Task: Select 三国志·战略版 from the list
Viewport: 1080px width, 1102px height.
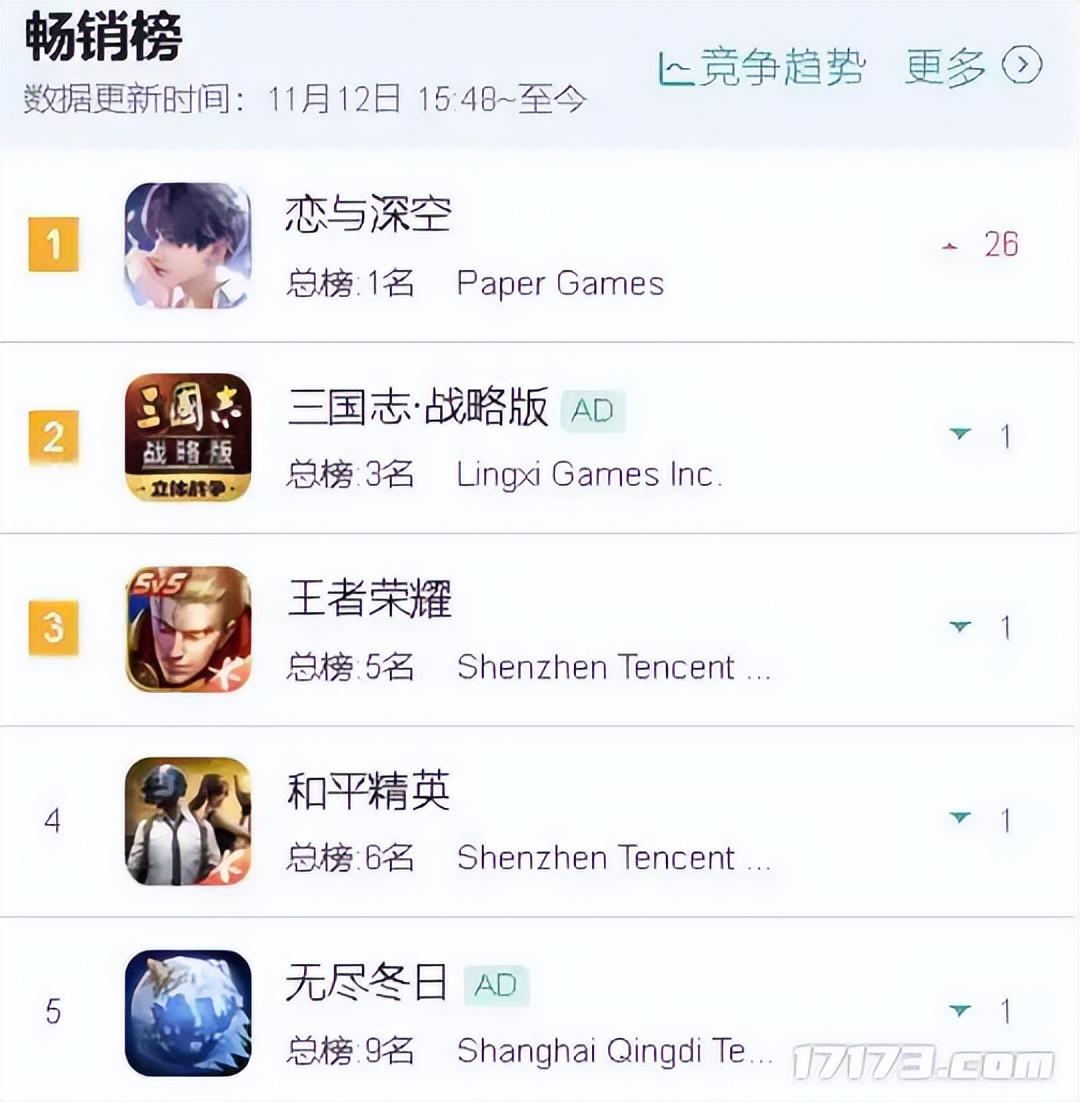Action: [x=418, y=408]
